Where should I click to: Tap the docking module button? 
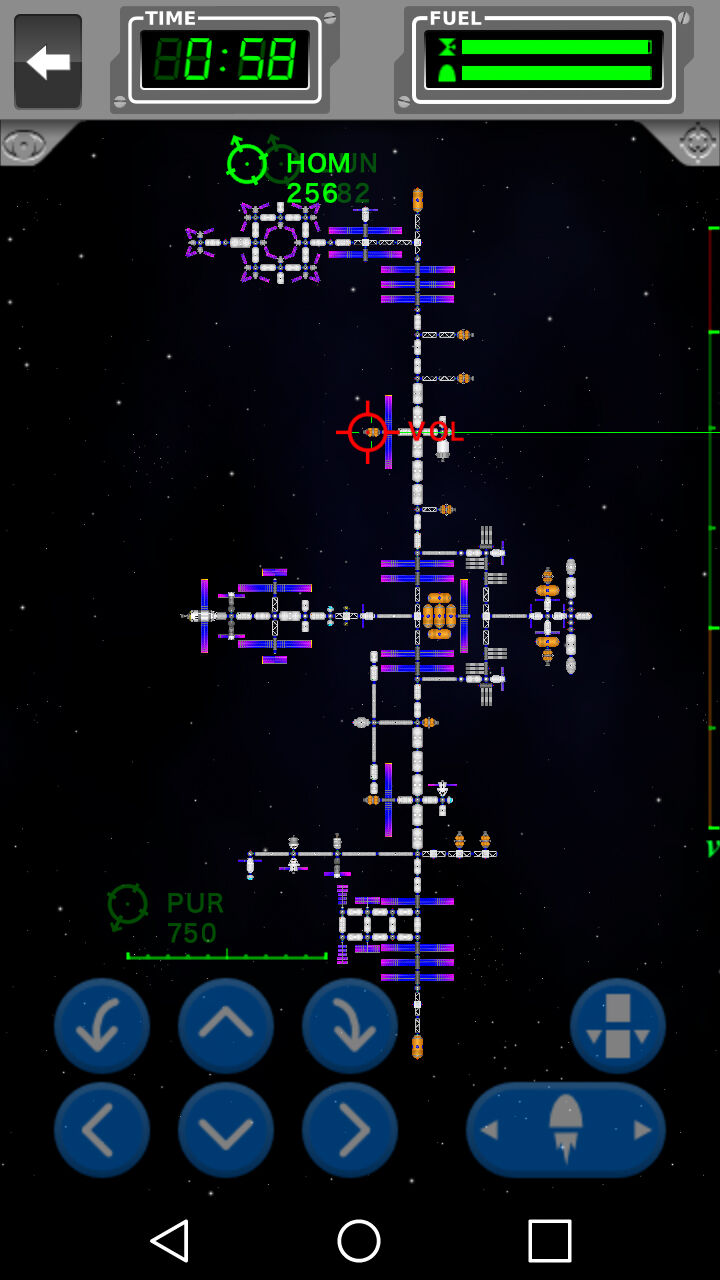pyautogui.click(x=618, y=1026)
